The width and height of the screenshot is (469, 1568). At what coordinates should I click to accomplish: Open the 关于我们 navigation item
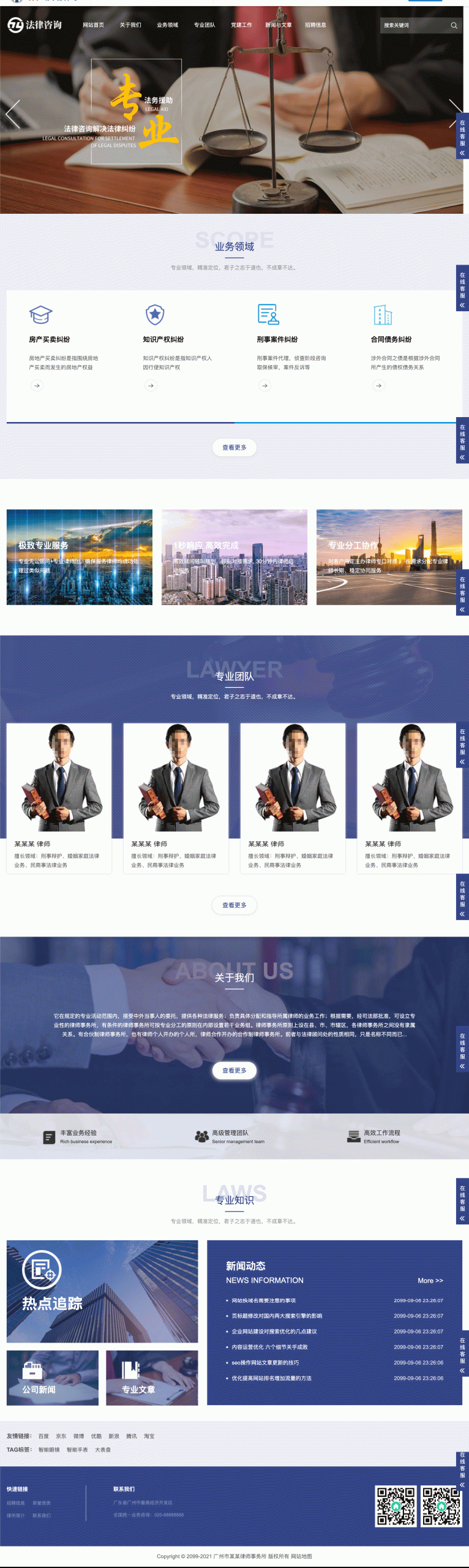click(130, 25)
